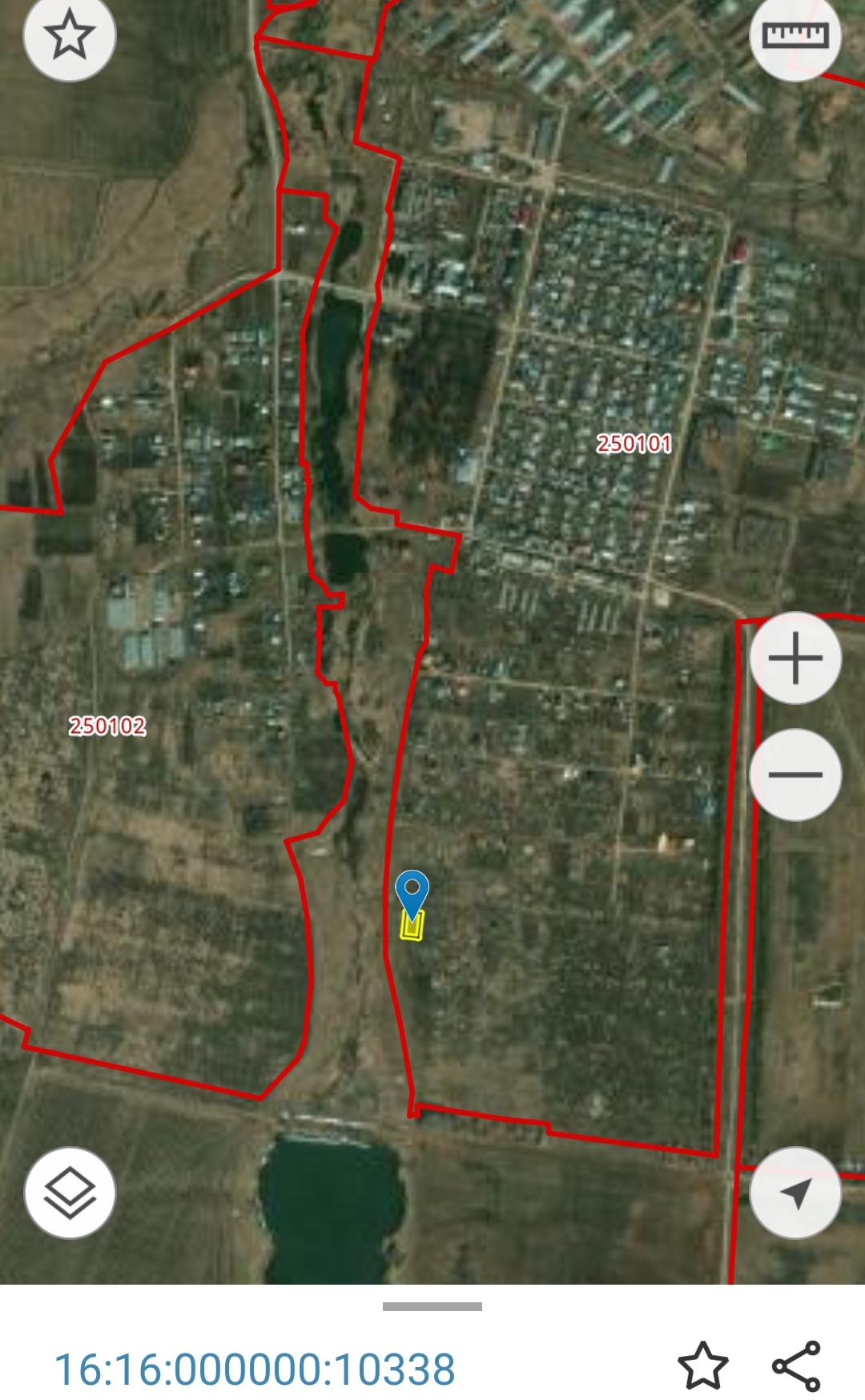
Task: Open the map layers selector
Action: pyautogui.click(x=70, y=1193)
